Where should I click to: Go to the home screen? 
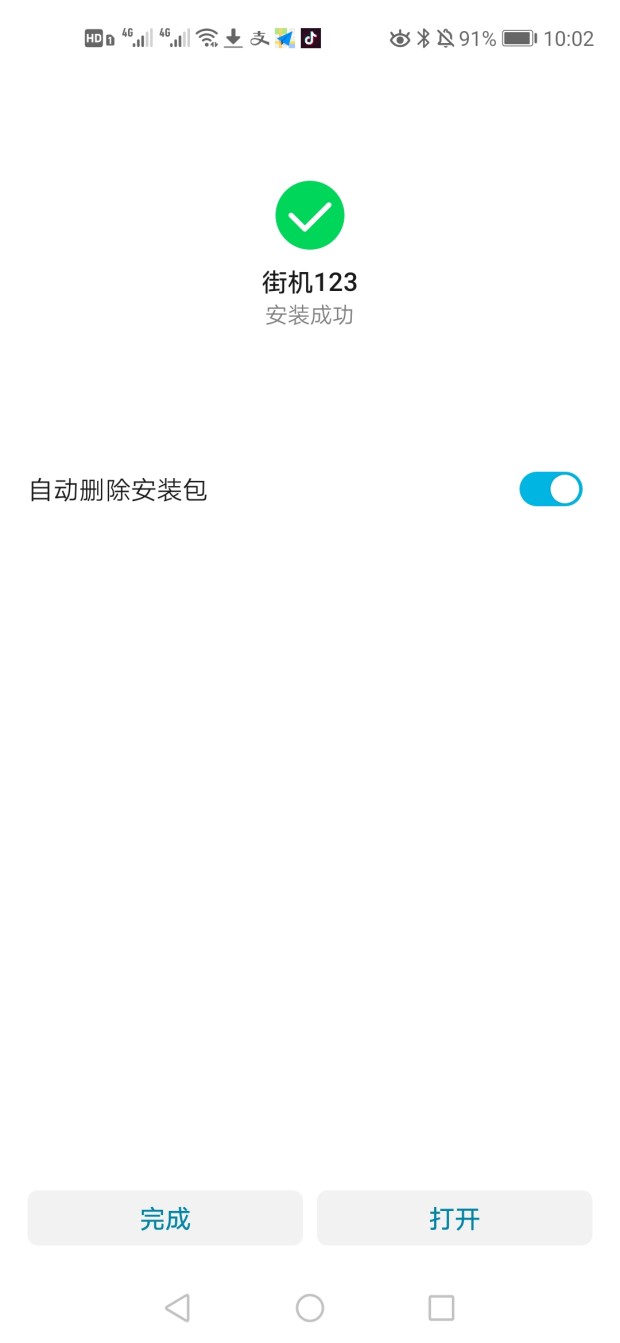[310, 1307]
